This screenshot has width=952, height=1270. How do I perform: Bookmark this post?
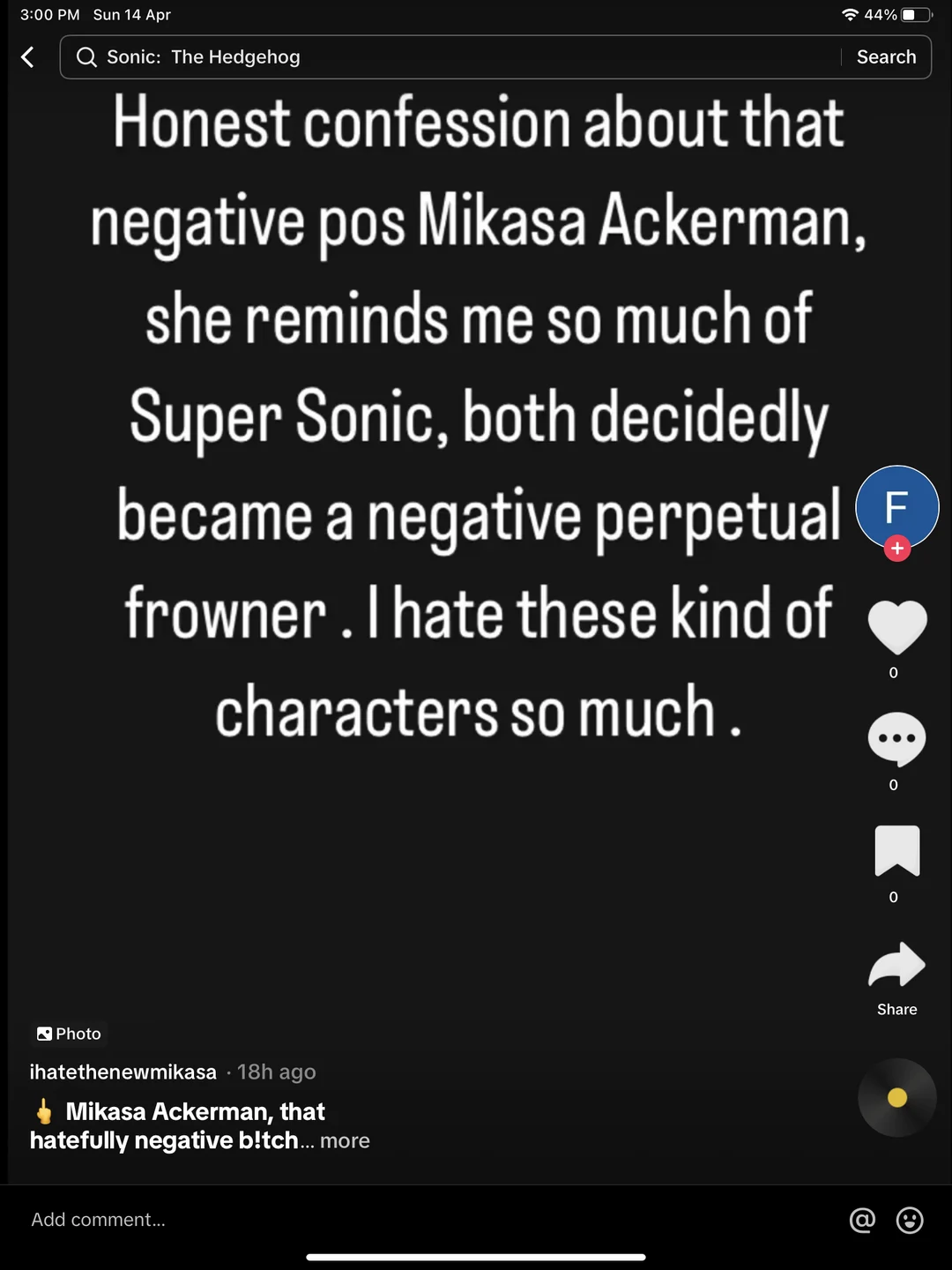tap(896, 851)
